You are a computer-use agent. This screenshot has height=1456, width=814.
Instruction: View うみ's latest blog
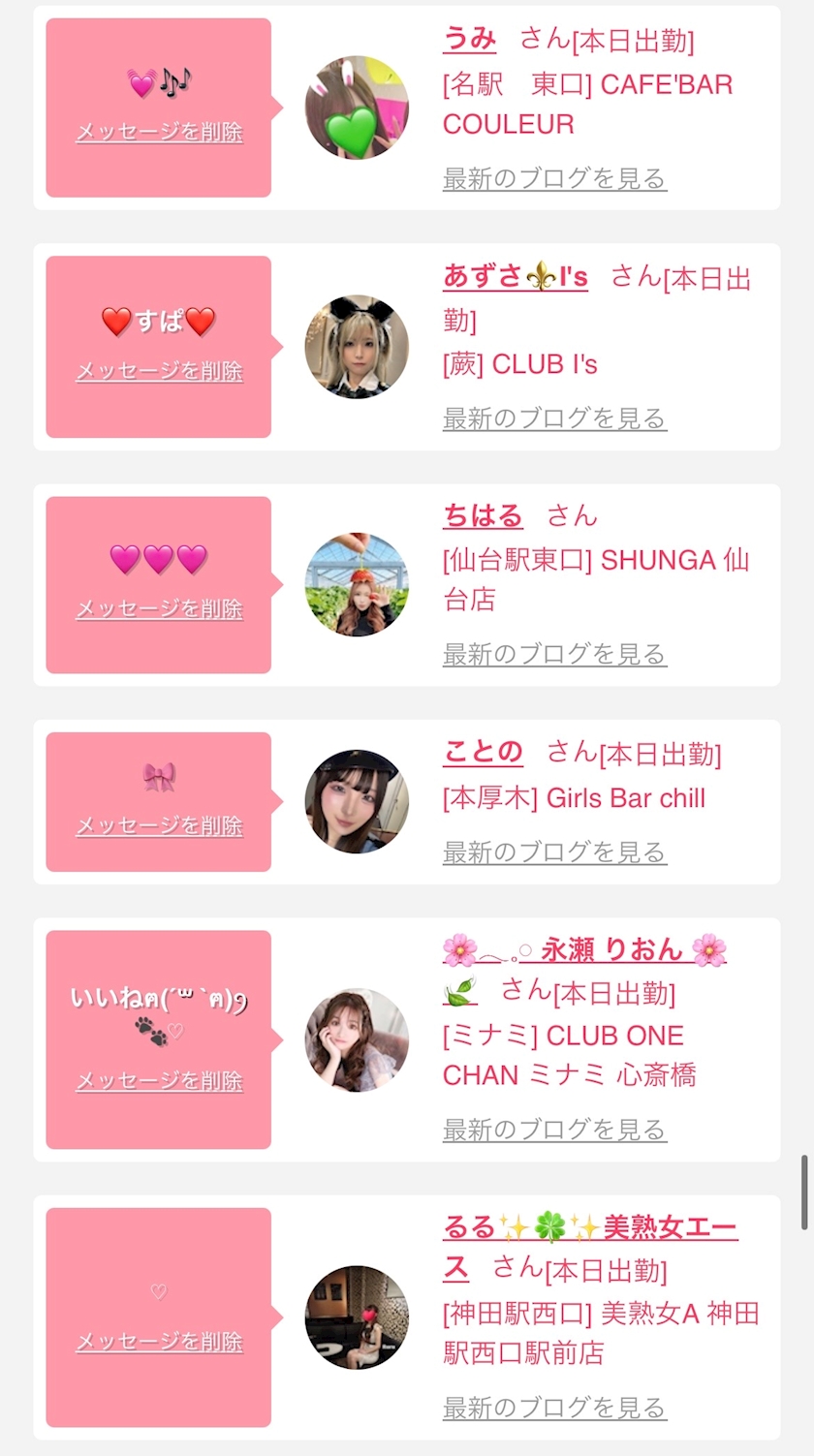pyautogui.click(x=554, y=179)
